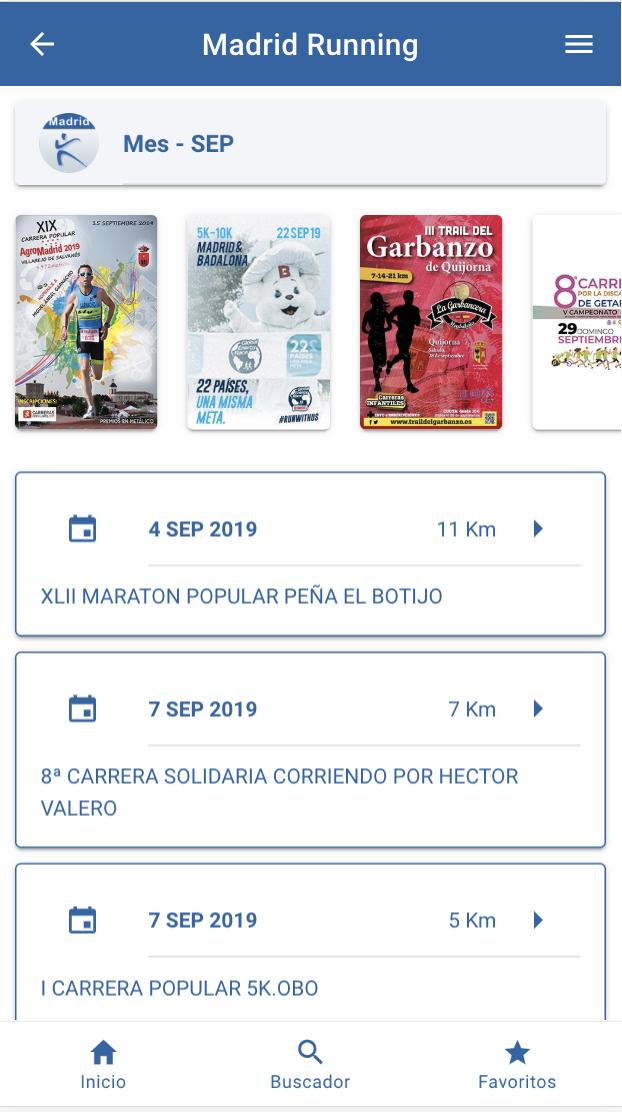Open the AgroMadrid 2019 race poster
The height and width of the screenshot is (1112, 622).
pos(86,322)
